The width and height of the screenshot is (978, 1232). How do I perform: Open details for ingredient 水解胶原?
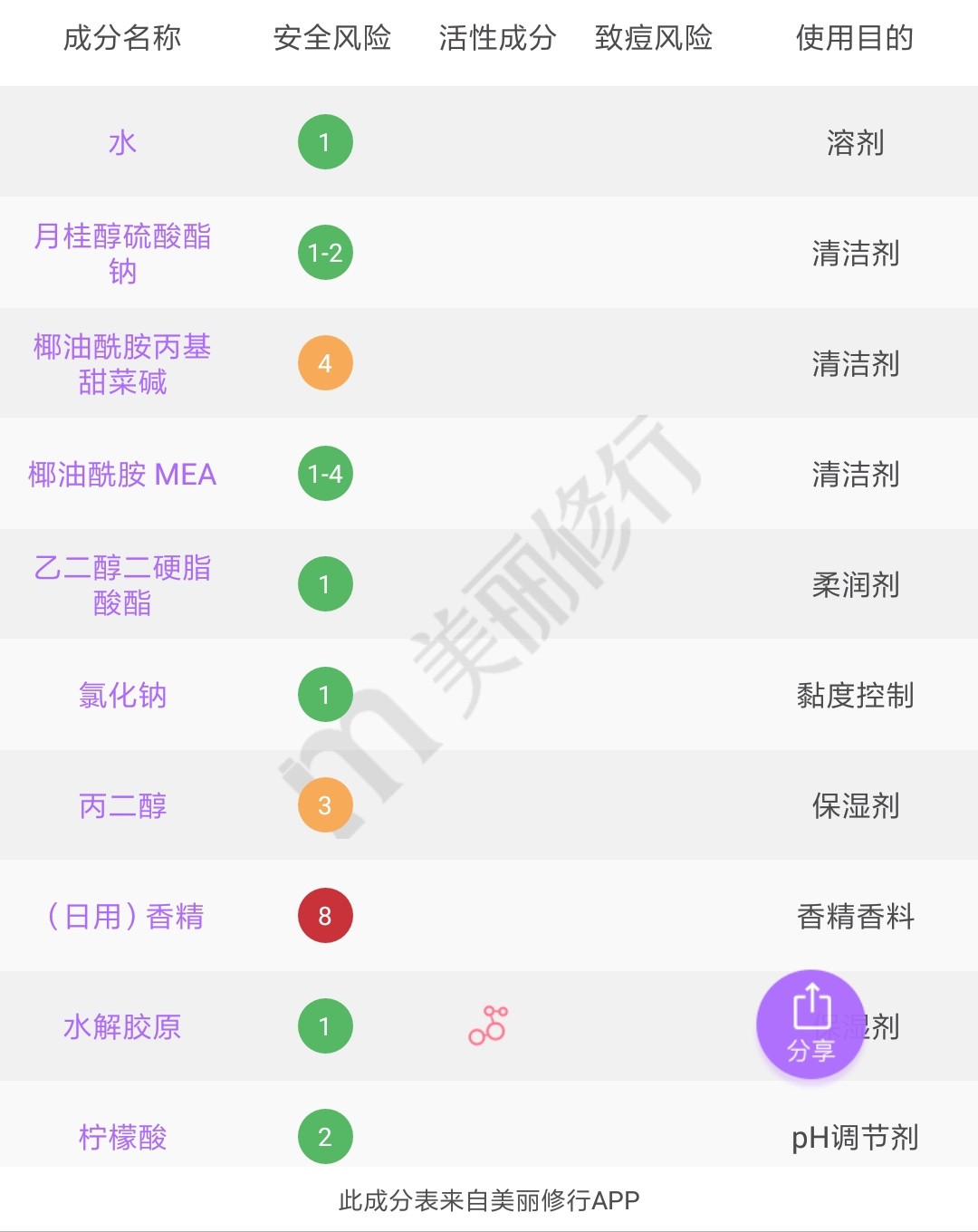click(122, 1026)
